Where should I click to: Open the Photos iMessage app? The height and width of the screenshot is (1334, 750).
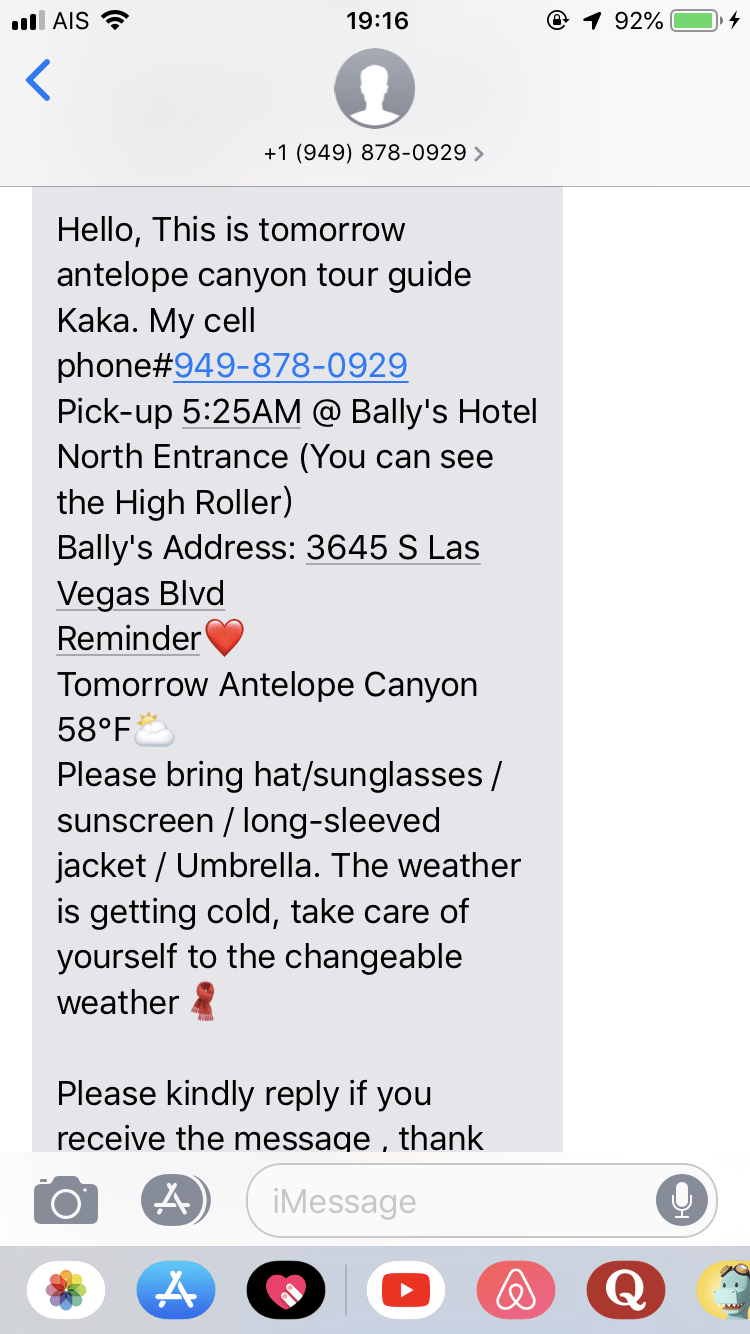click(x=66, y=1291)
